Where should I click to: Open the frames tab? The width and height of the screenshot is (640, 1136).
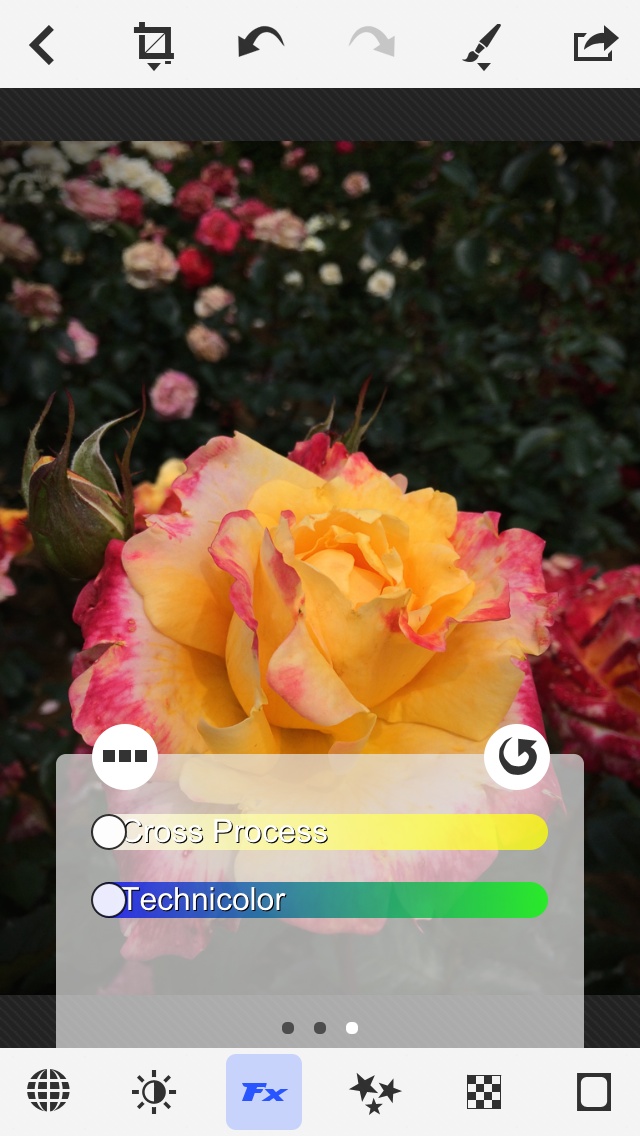pos(594,1092)
